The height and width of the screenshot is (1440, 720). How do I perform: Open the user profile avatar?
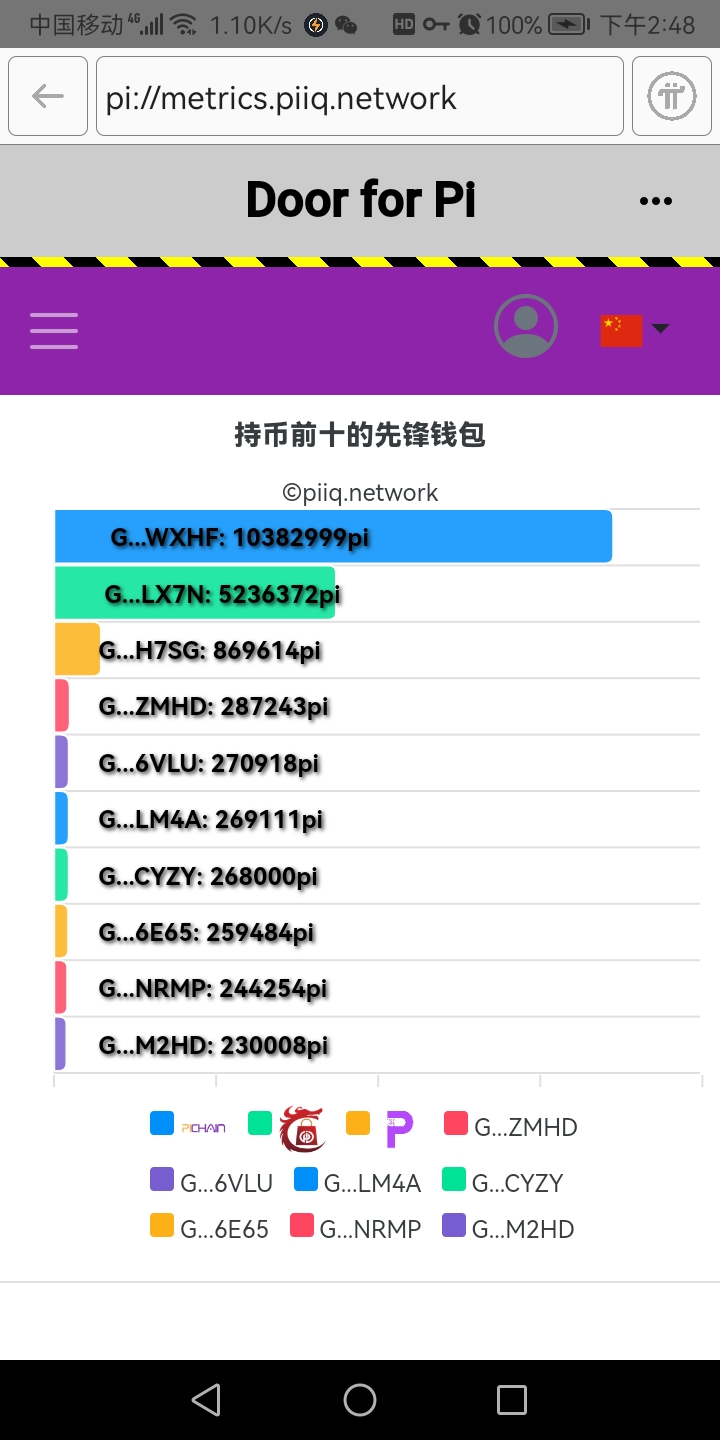pos(526,326)
